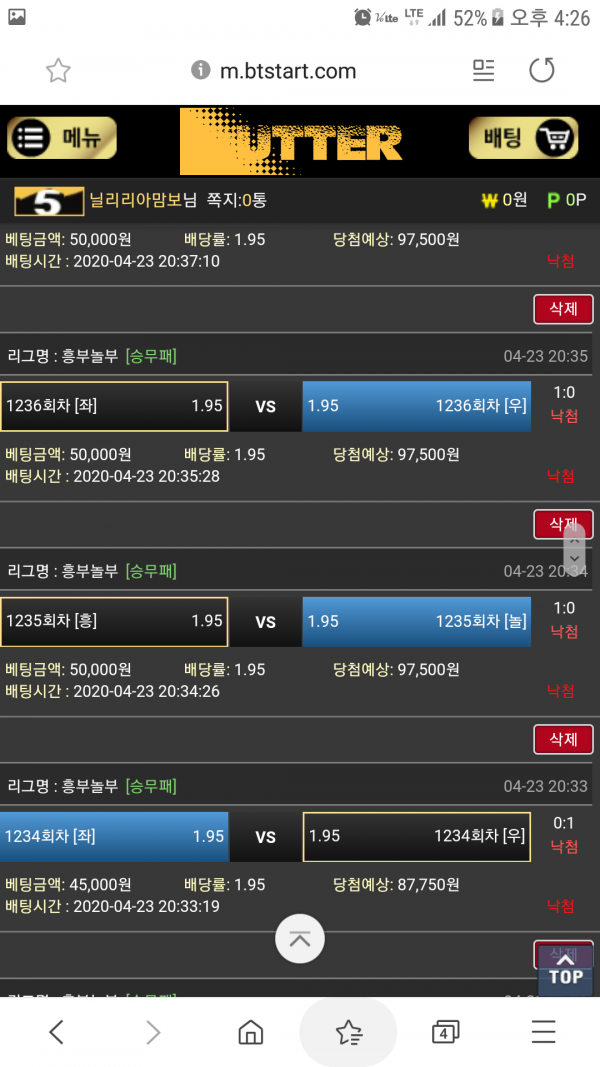This screenshot has height=1067, width=600.
Task: Select 1236회차 [우] bet option
Action: (416, 406)
